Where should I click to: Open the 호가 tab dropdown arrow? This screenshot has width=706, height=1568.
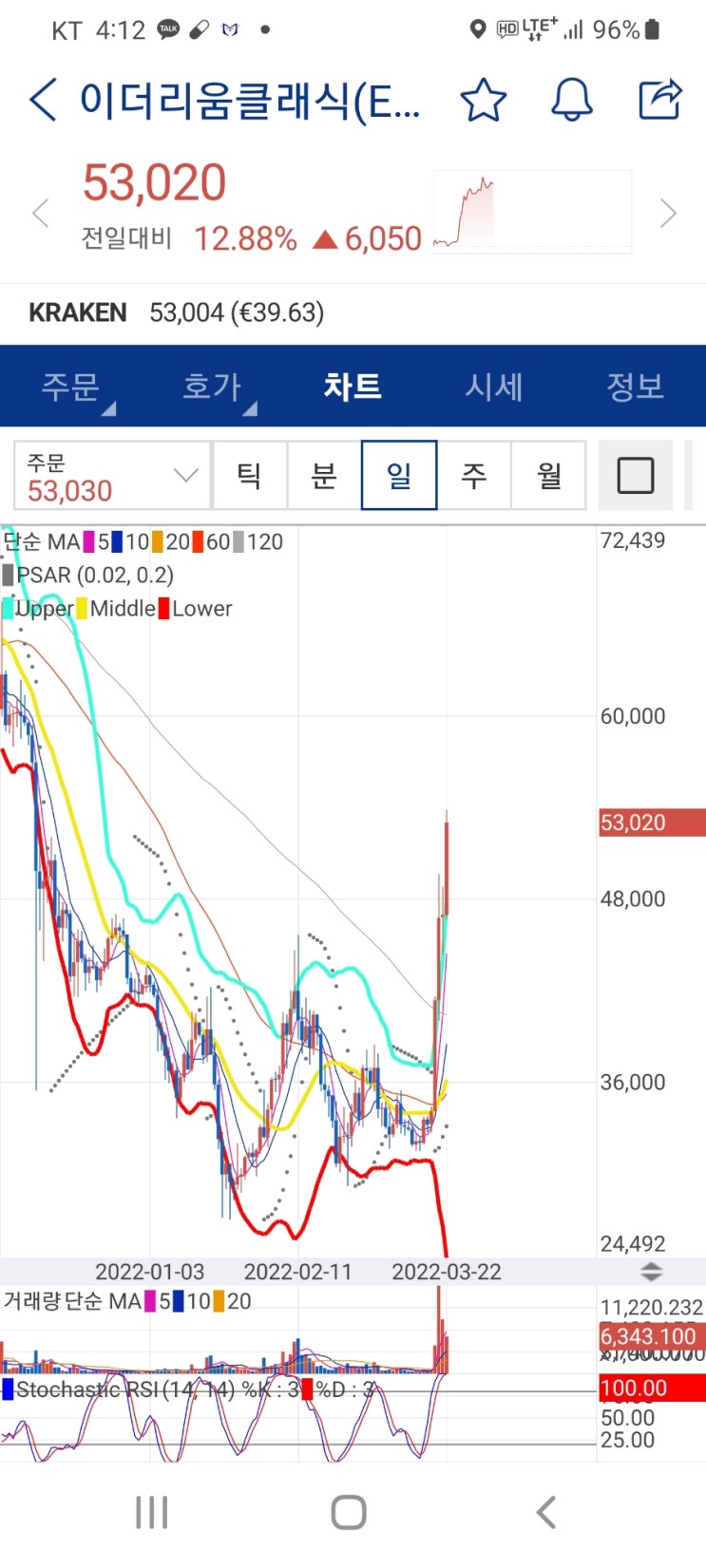250,406
